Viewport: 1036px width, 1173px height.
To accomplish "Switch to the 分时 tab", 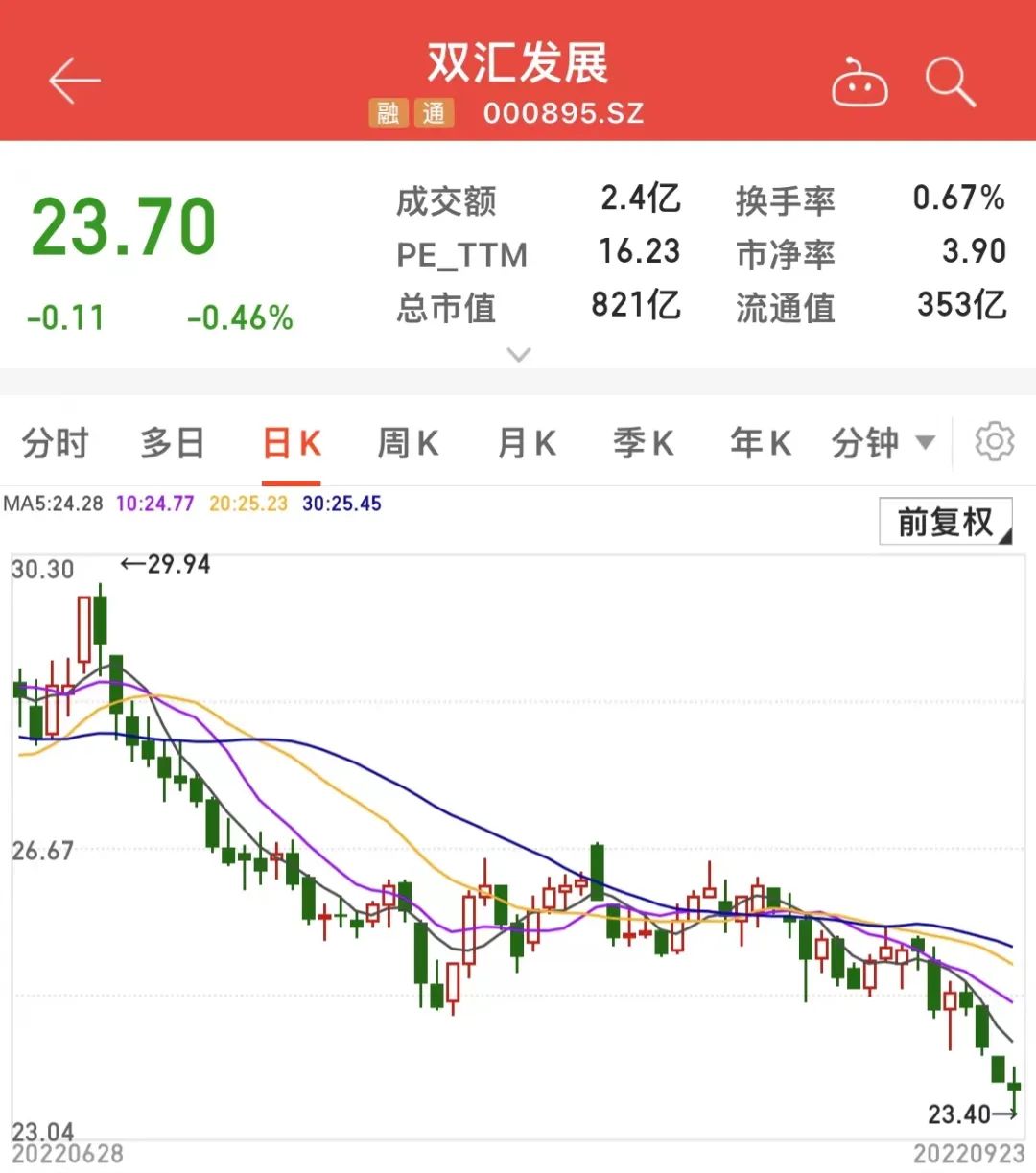I will pyautogui.click(x=56, y=443).
